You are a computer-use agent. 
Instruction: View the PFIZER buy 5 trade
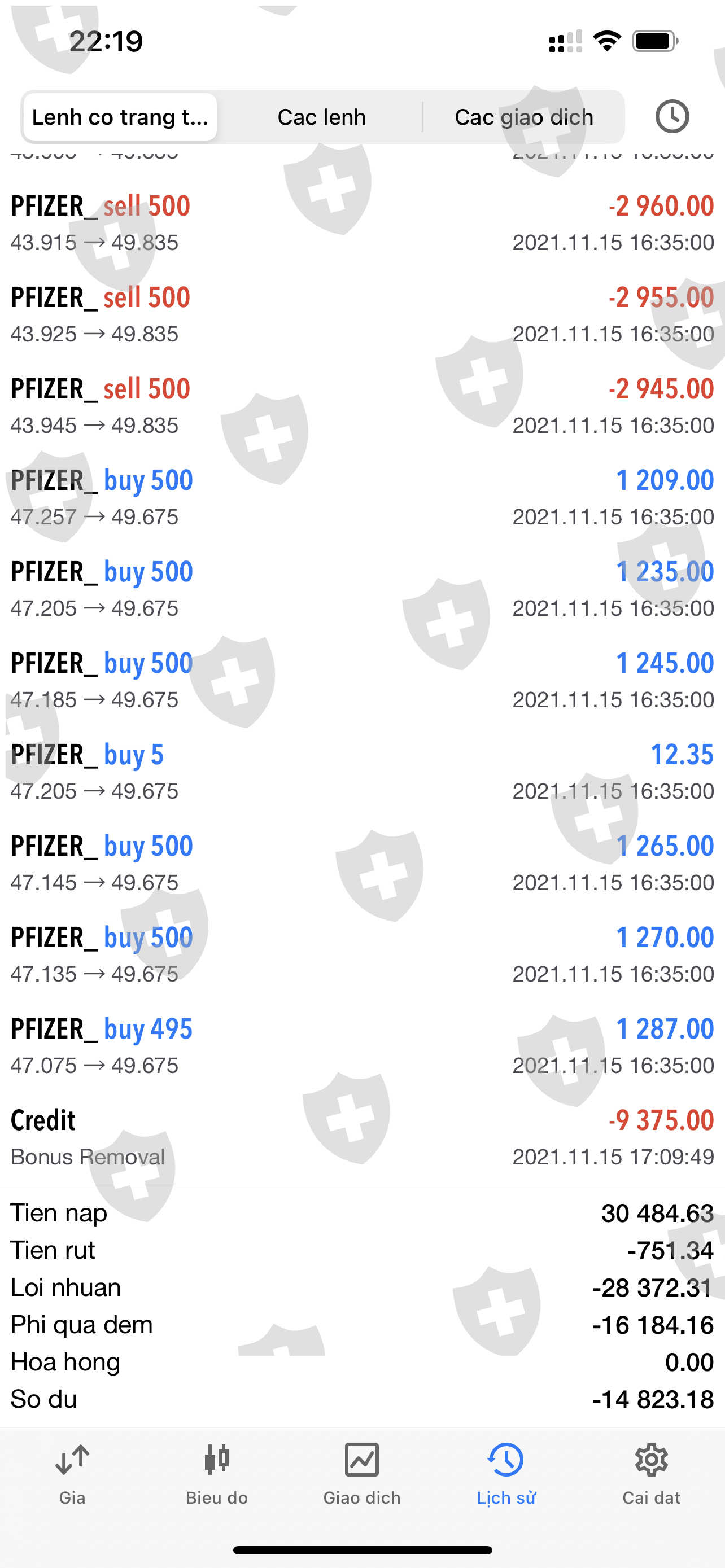click(x=362, y=772)
